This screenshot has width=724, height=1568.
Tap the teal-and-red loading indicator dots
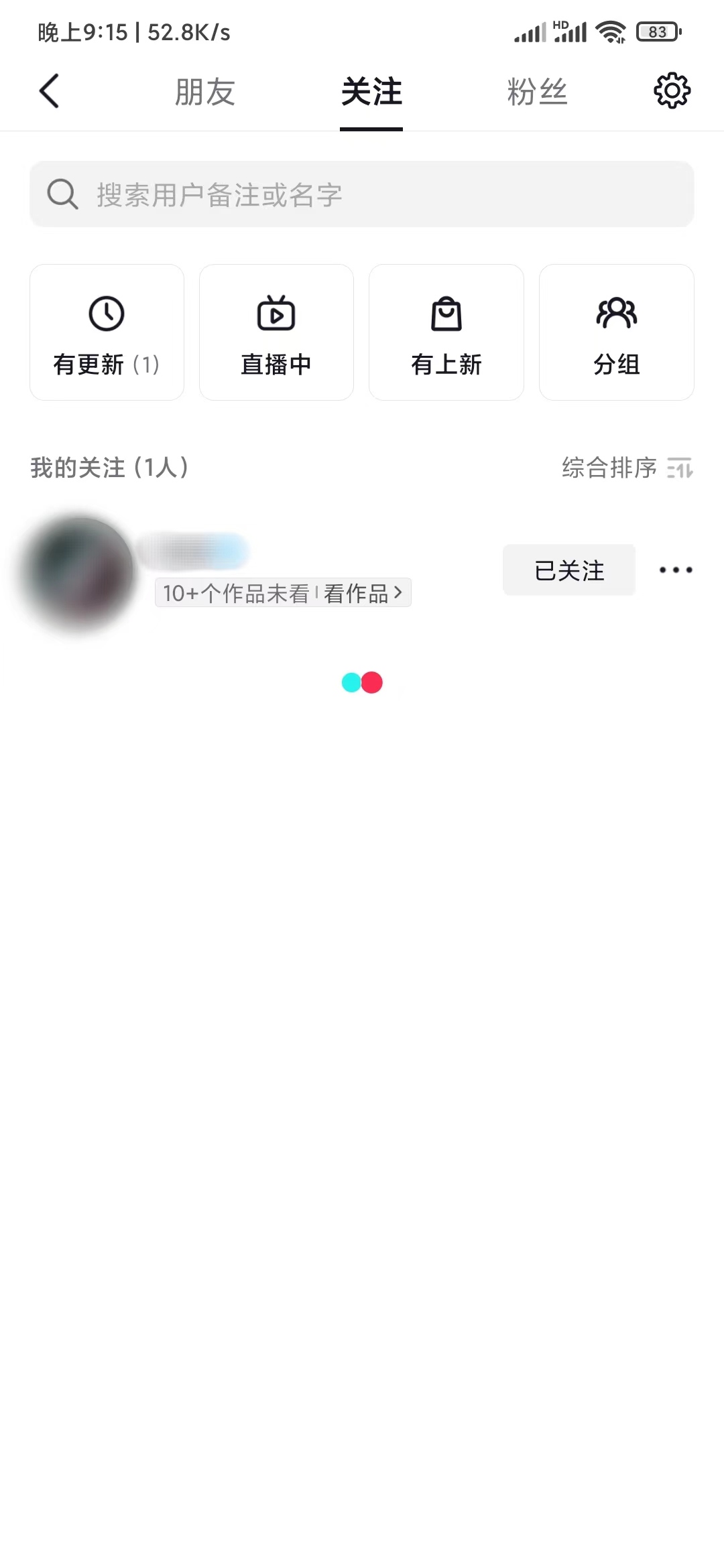362,682
